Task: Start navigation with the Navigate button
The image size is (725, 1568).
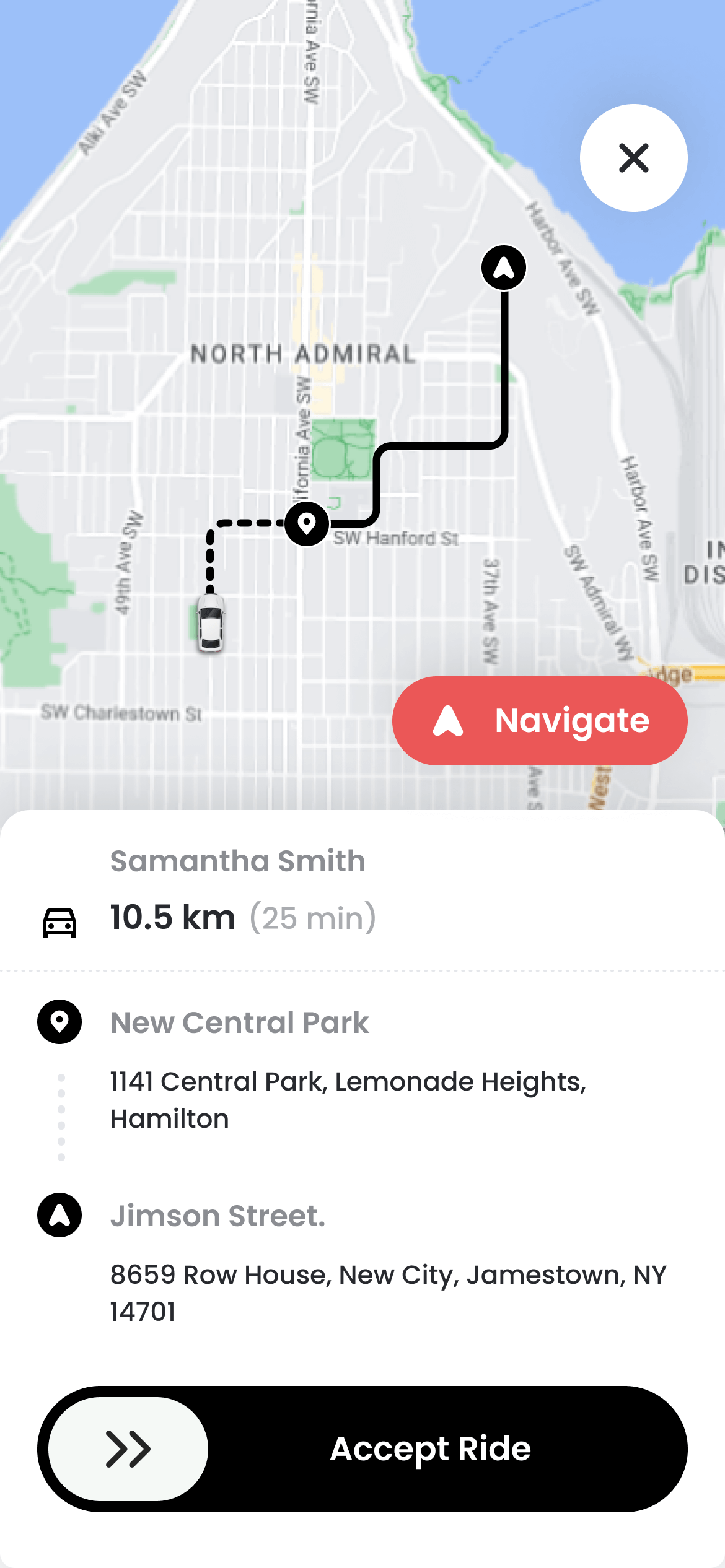Action: [540, 721]
